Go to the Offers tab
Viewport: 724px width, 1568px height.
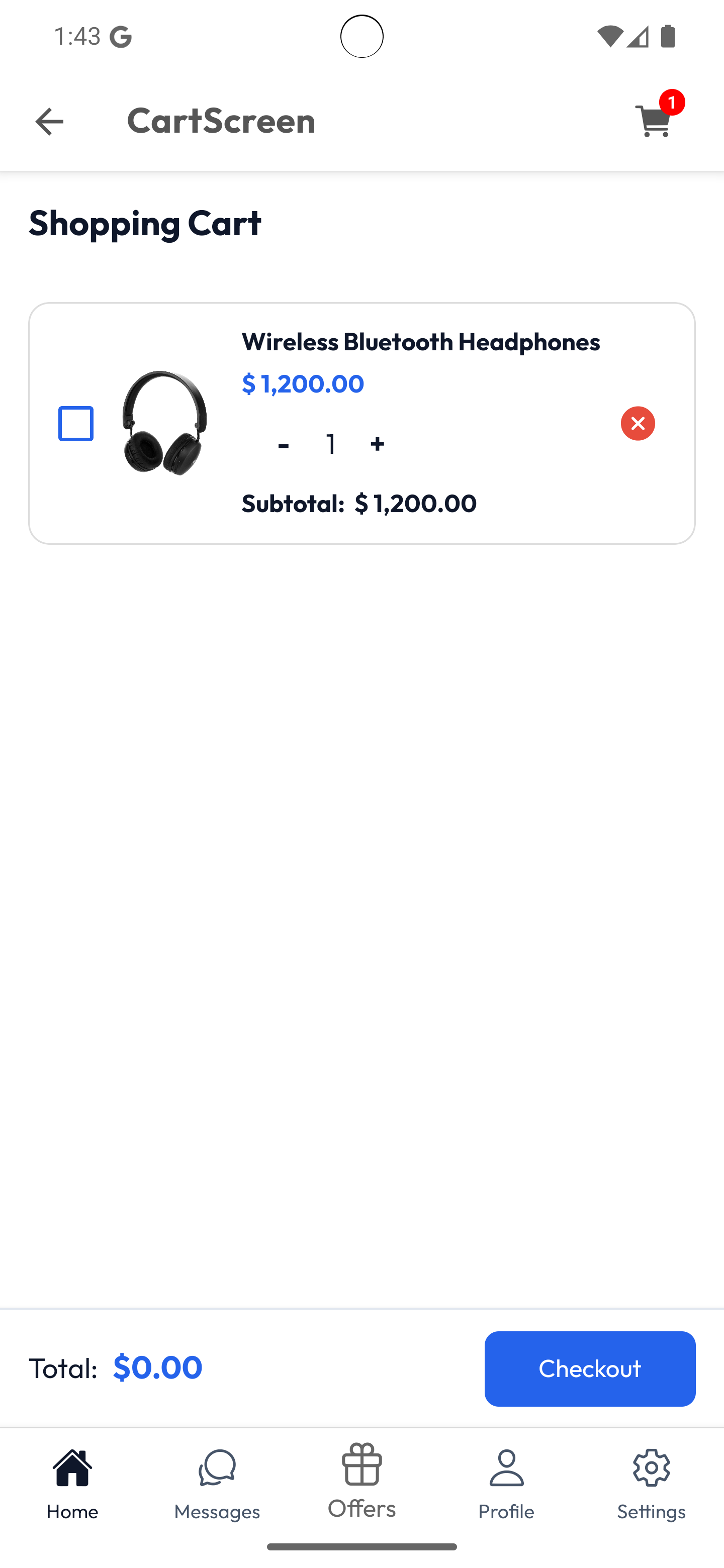(361, 1482)
